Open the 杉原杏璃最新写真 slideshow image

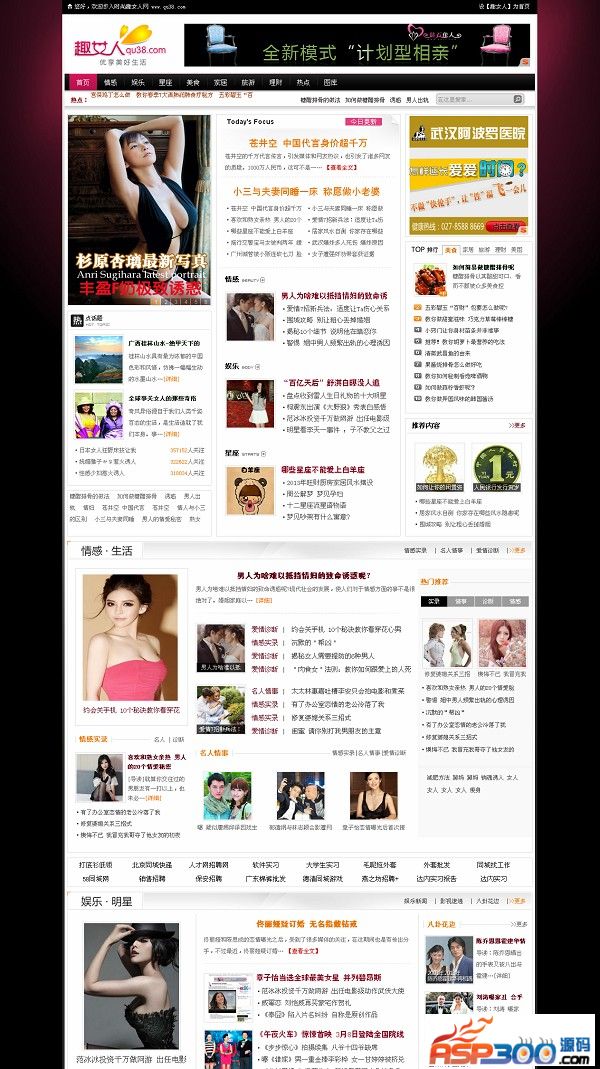pyautogui.click(x=139, y=210)
